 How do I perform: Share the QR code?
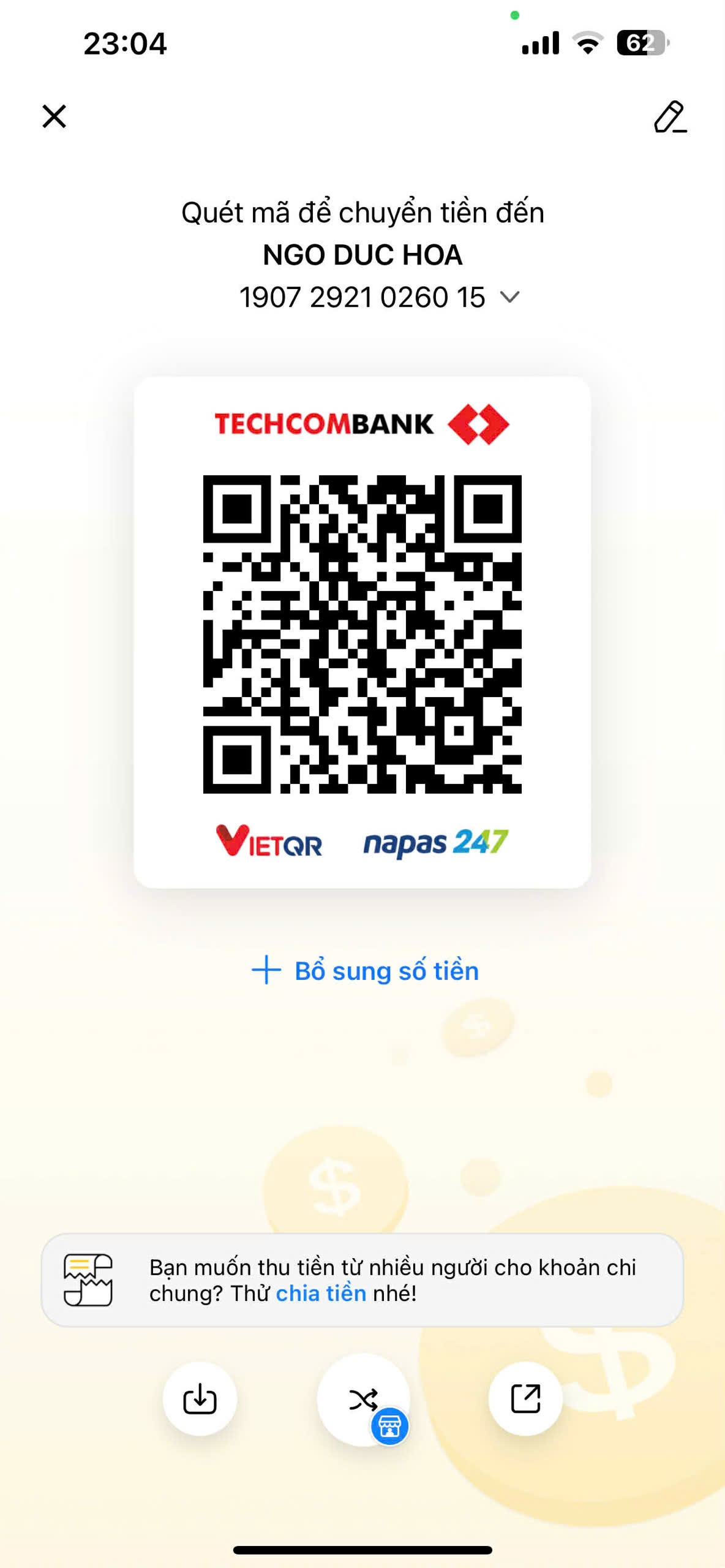coord(525,1399)
